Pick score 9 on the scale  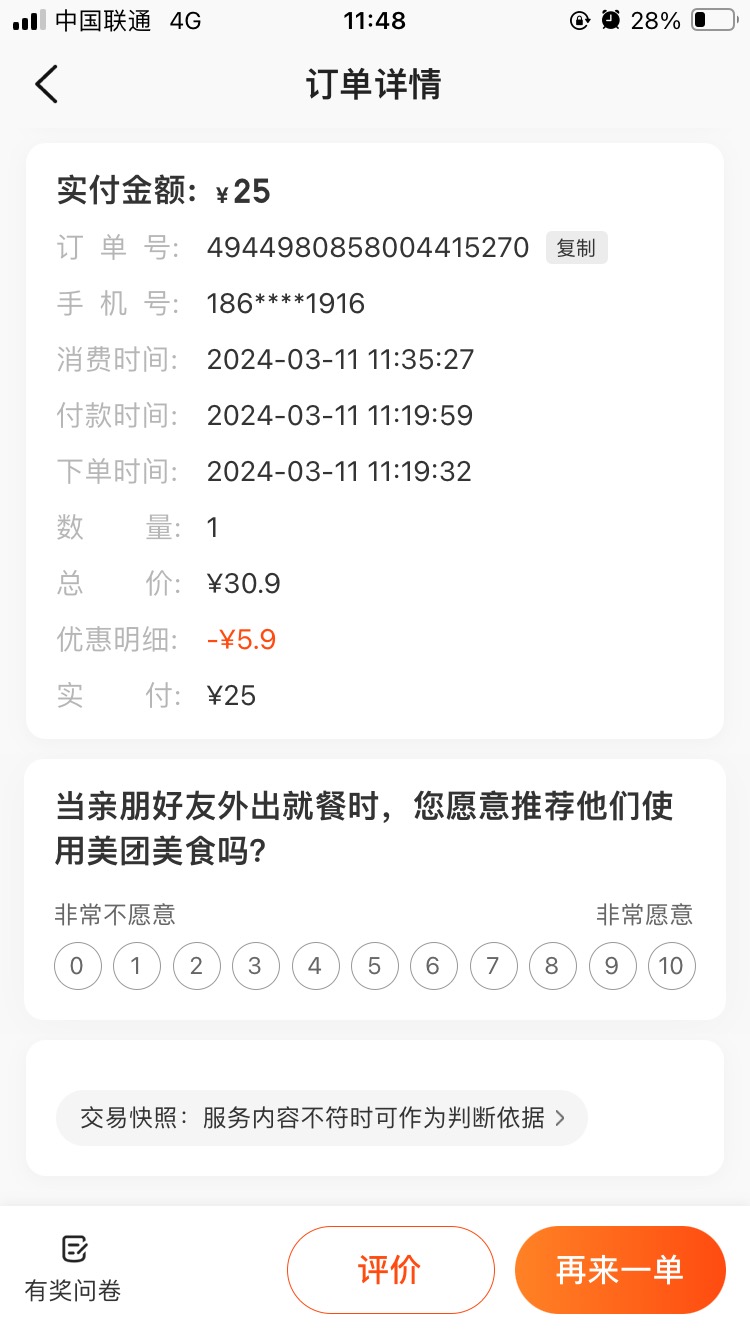pyautogui.click(x=612, y=966)
